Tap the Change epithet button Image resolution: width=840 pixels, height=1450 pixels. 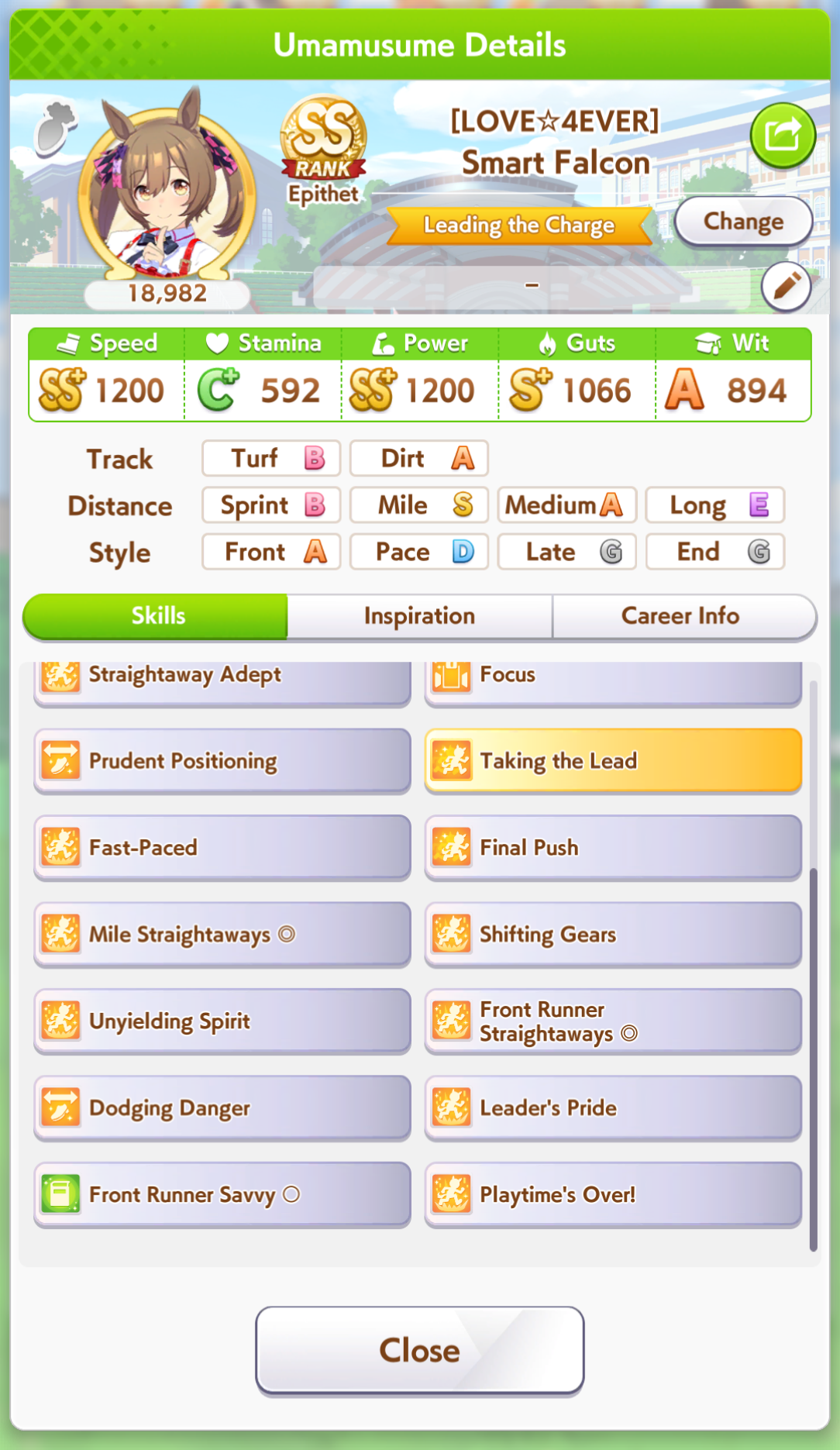(x=743, y=222)
